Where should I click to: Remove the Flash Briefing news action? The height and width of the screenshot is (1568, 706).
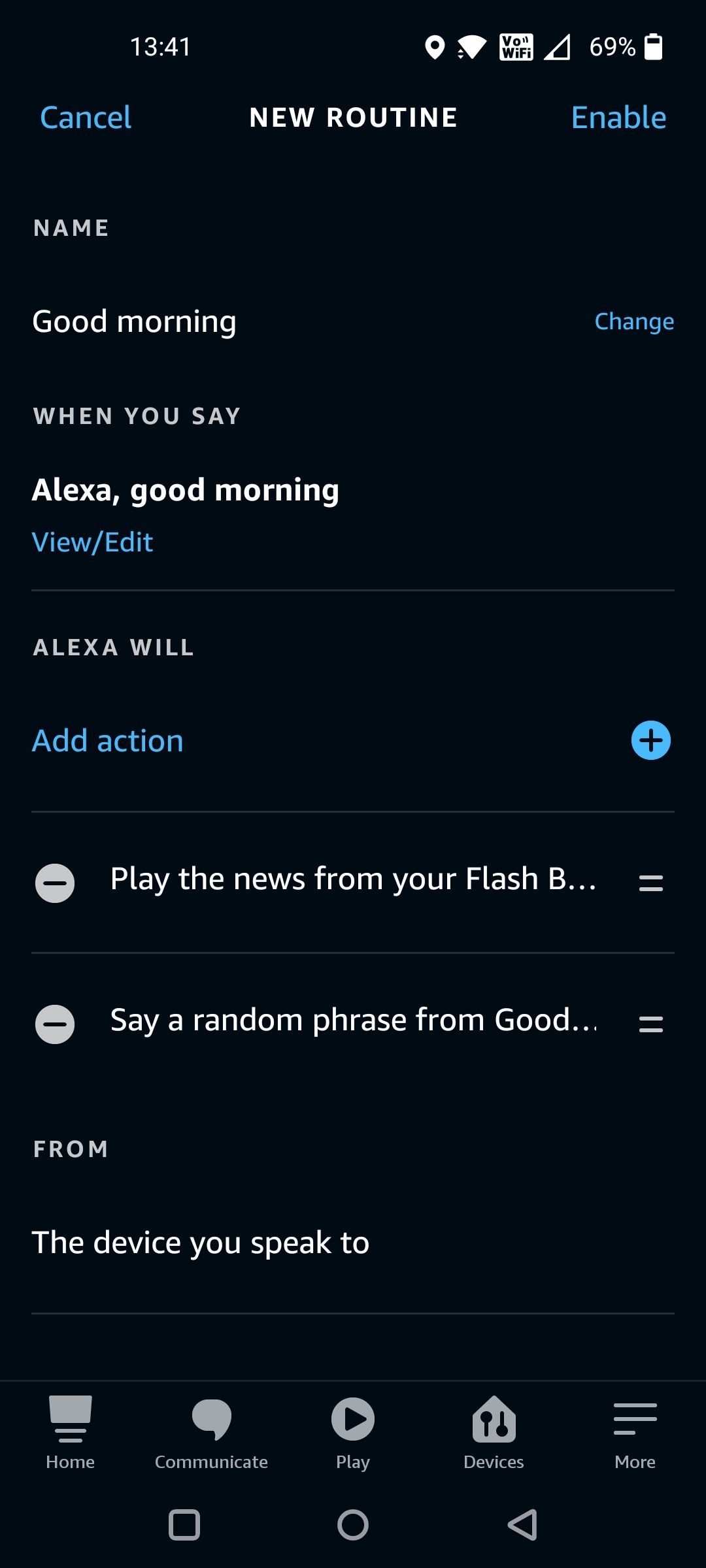[55, 883]
